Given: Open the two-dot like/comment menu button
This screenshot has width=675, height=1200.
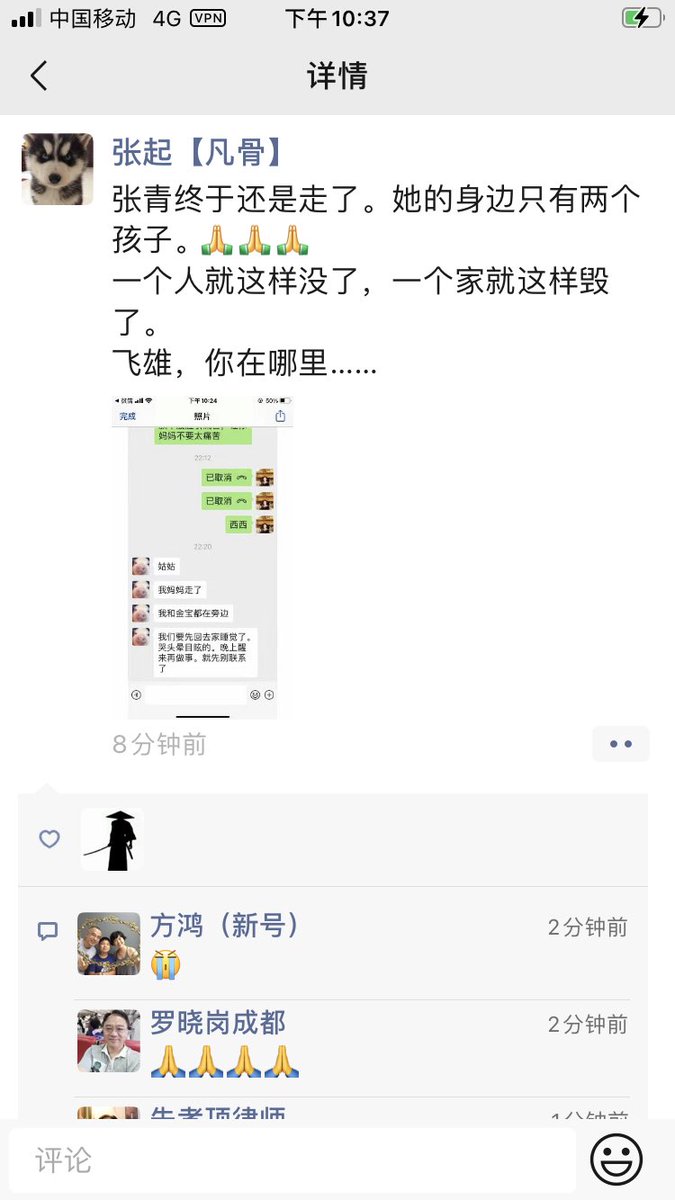Looking at the screenshot, I should (x=620, y=744).
